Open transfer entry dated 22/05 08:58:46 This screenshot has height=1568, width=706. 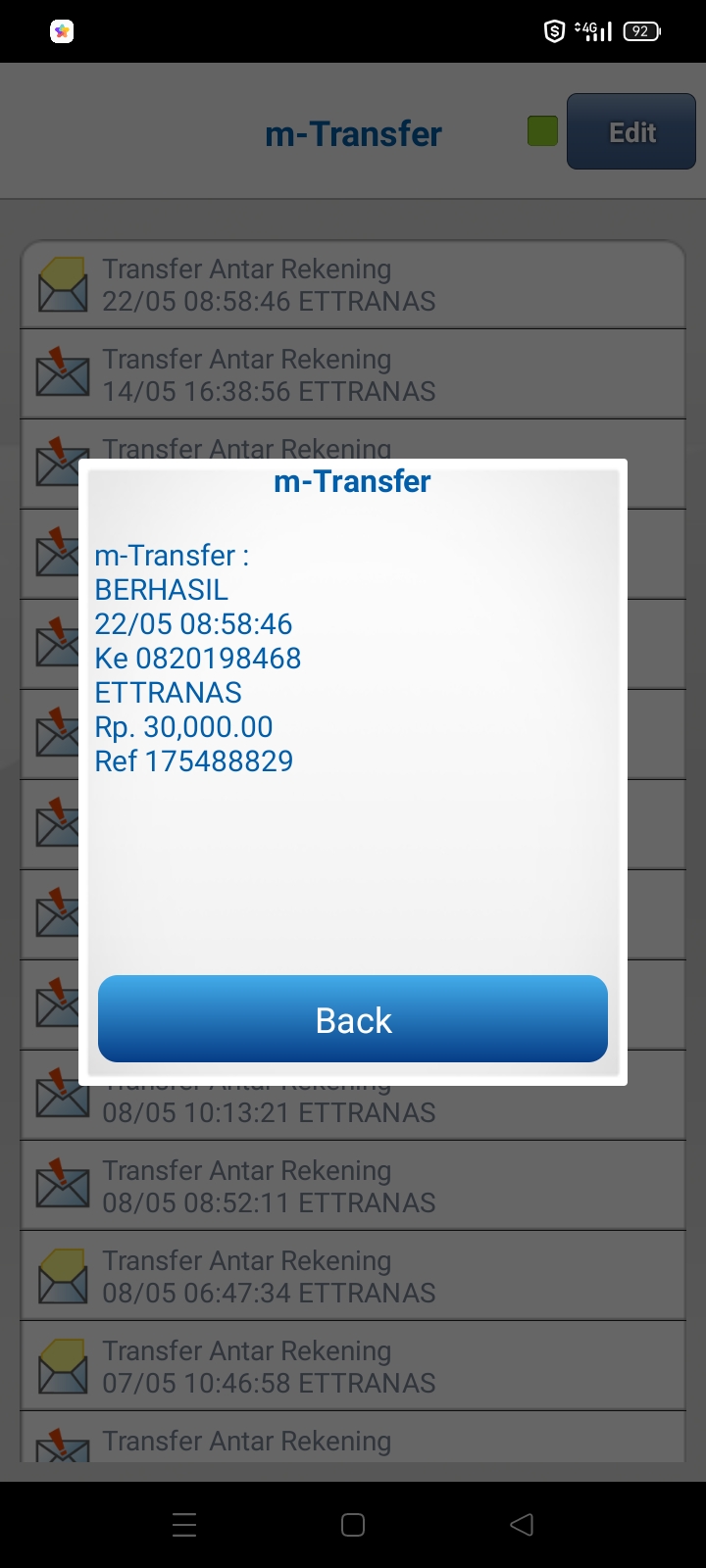click(x=353, y=284)
